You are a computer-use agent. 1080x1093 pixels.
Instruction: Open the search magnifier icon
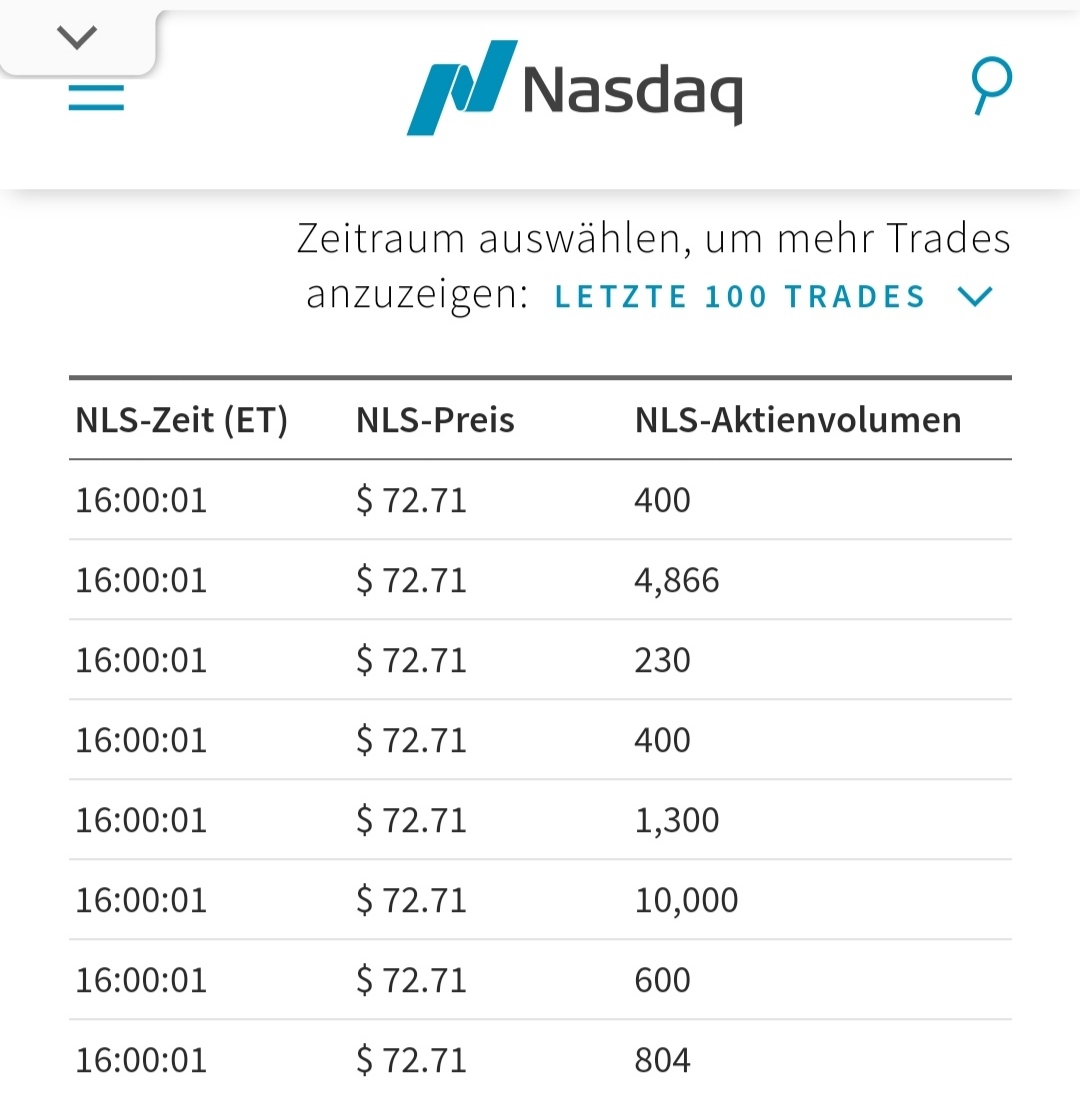(990, 85)
